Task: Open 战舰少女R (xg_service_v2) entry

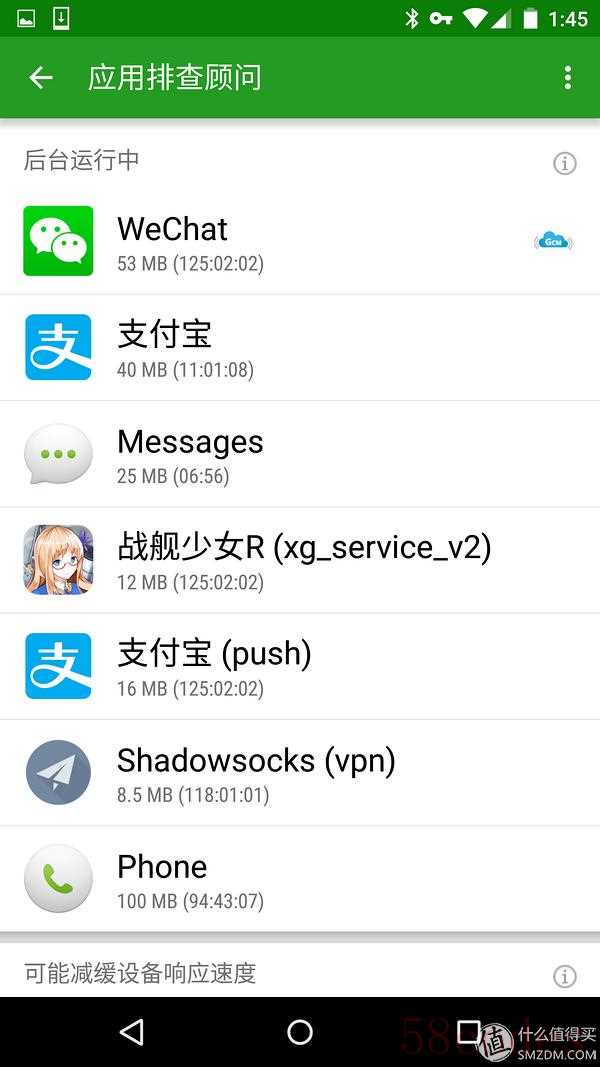Action: [x=300, y=560]
